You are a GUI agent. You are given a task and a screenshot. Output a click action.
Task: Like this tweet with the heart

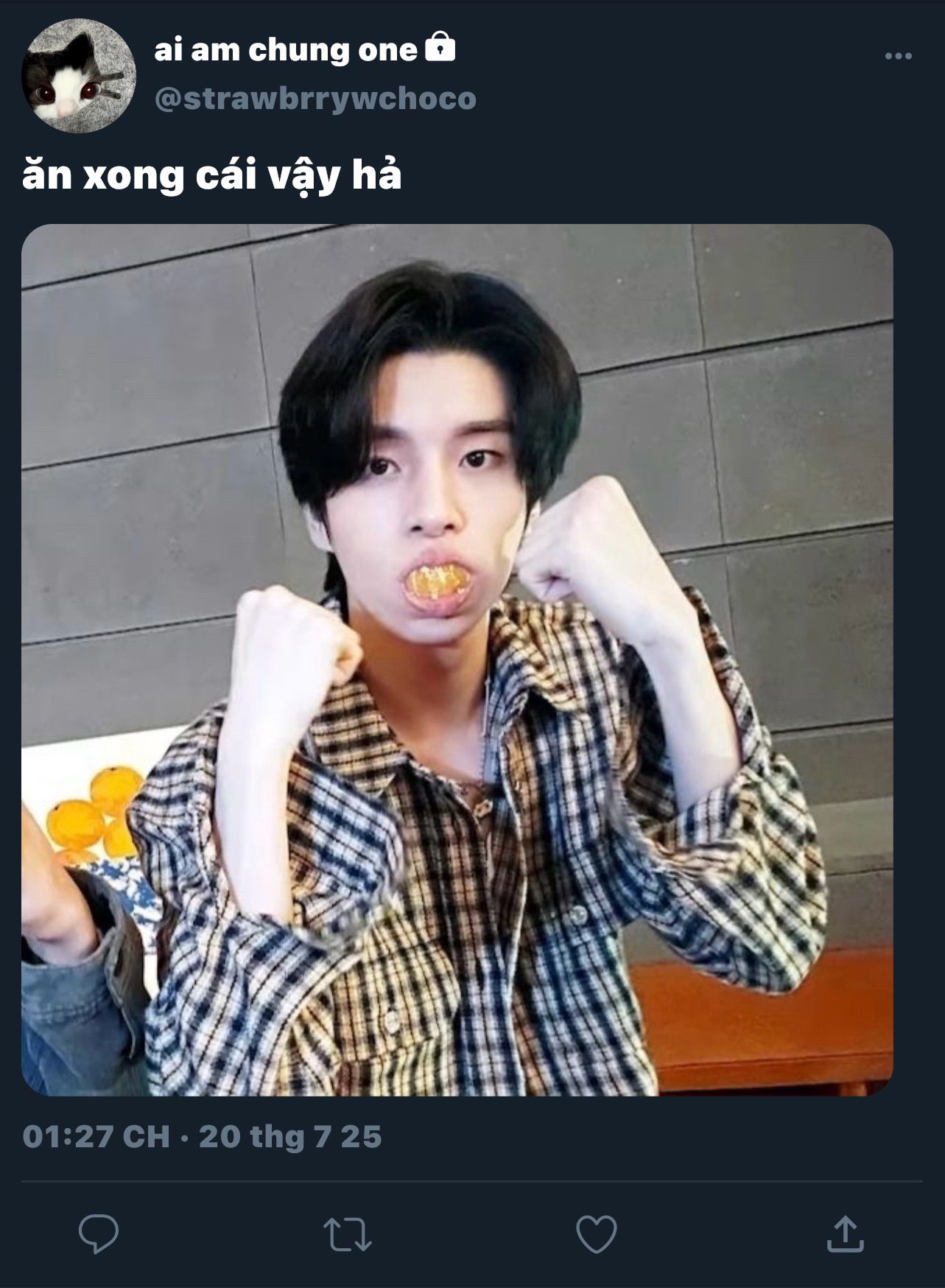[596, 1233]
